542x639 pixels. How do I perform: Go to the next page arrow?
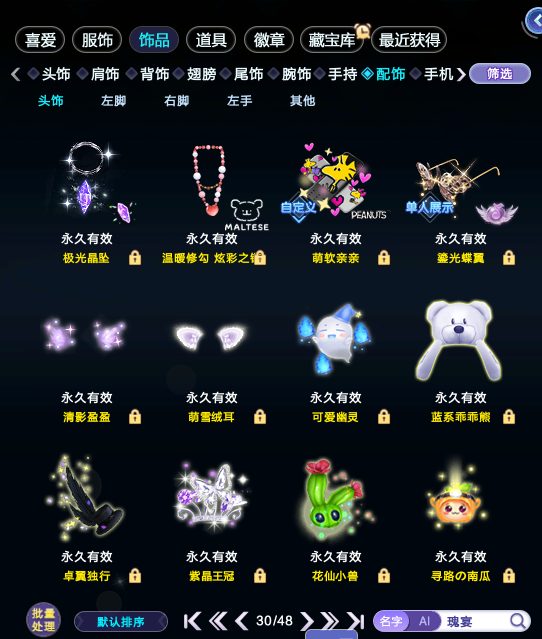click(x=307, y=621)
